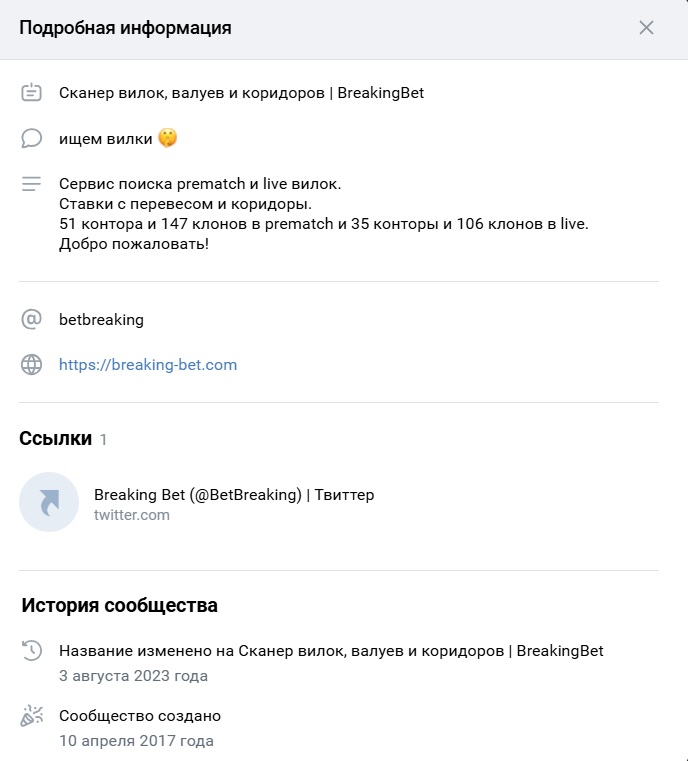688x761 pixels.
Task: Open the Breaking Bet Twitter link
Action: point(233,495)
